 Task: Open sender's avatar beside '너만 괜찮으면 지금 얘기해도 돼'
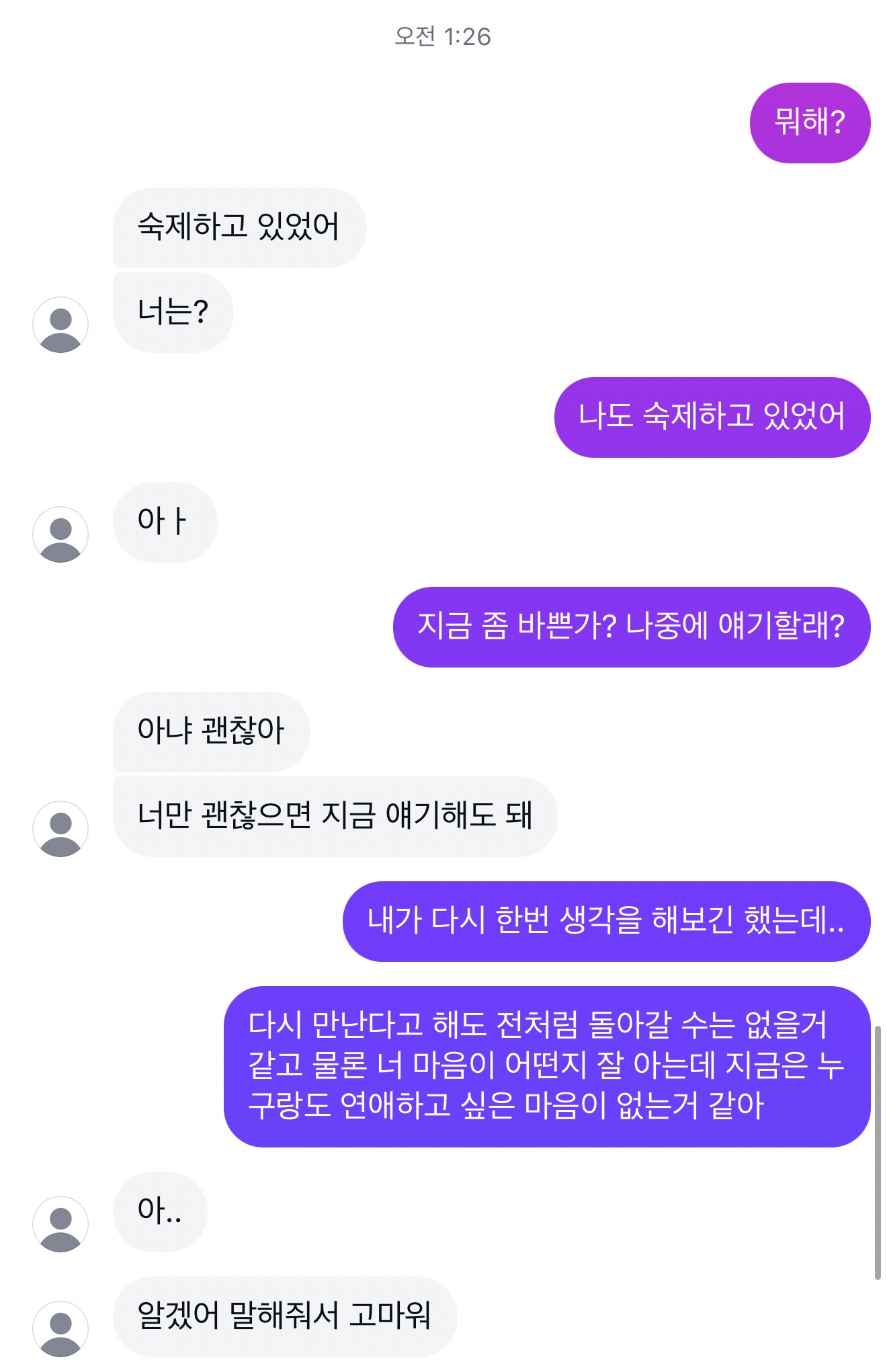(60, 829)
